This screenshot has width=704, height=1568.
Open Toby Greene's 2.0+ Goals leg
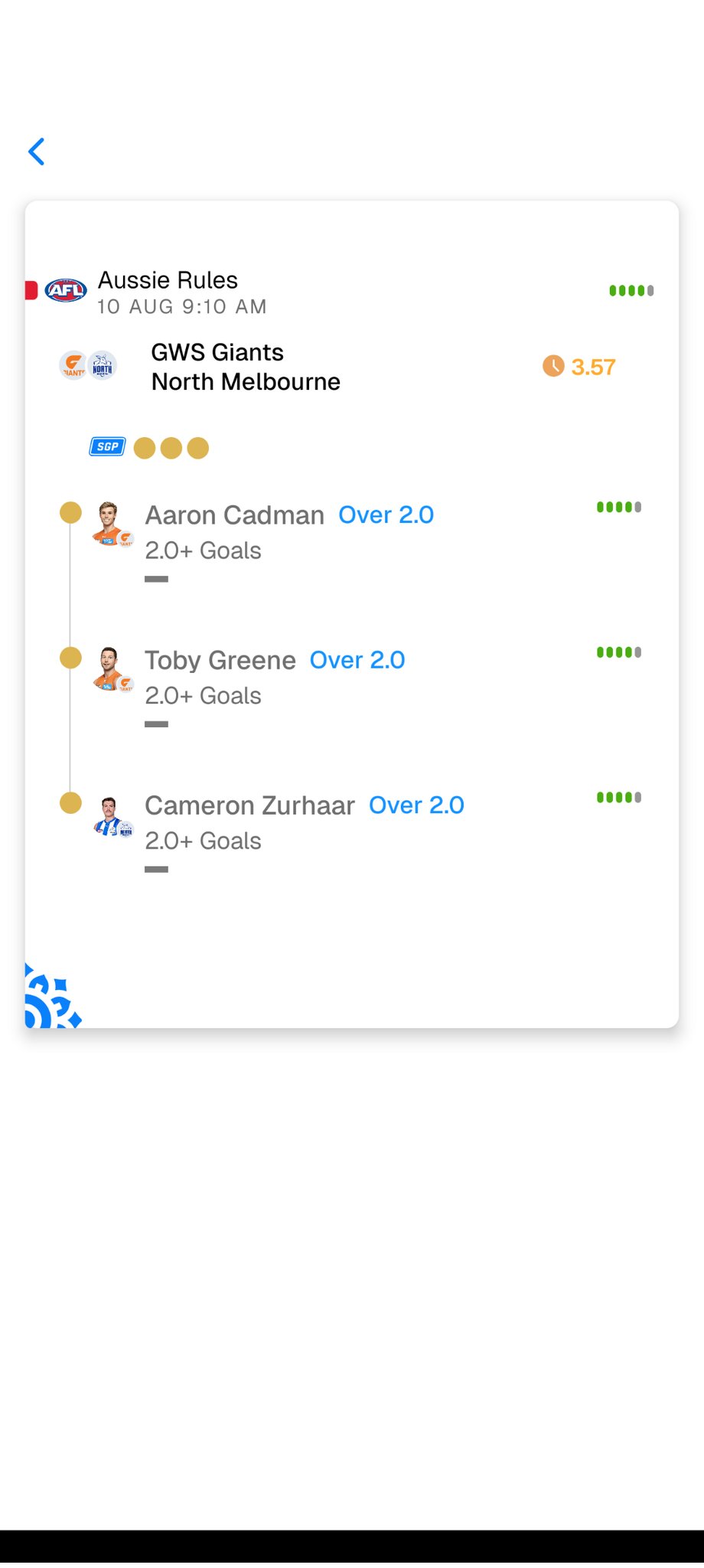(x=275, y=677)
